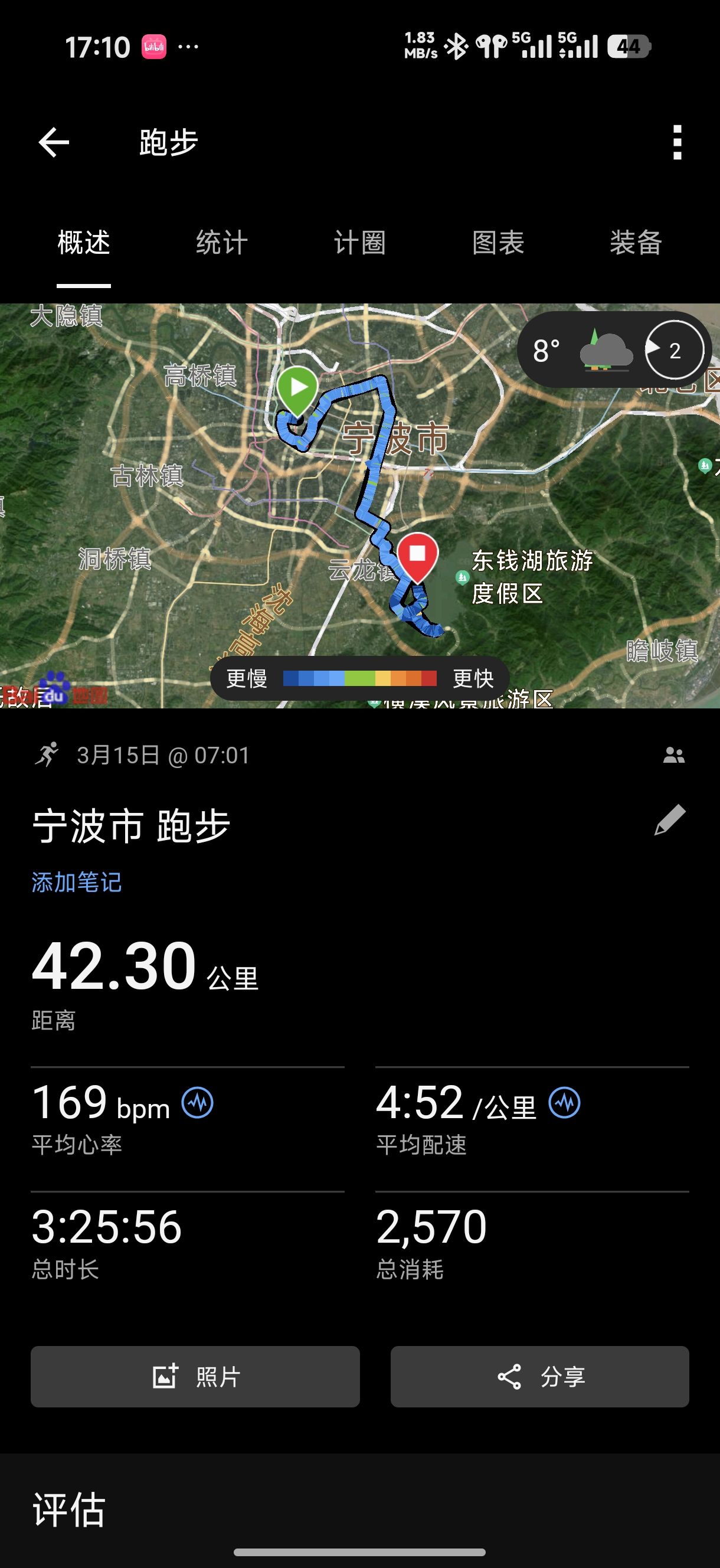Tap 添加笔记 to add a note
The width and height of the screenshot is (720, 1568).
(77, 882)
